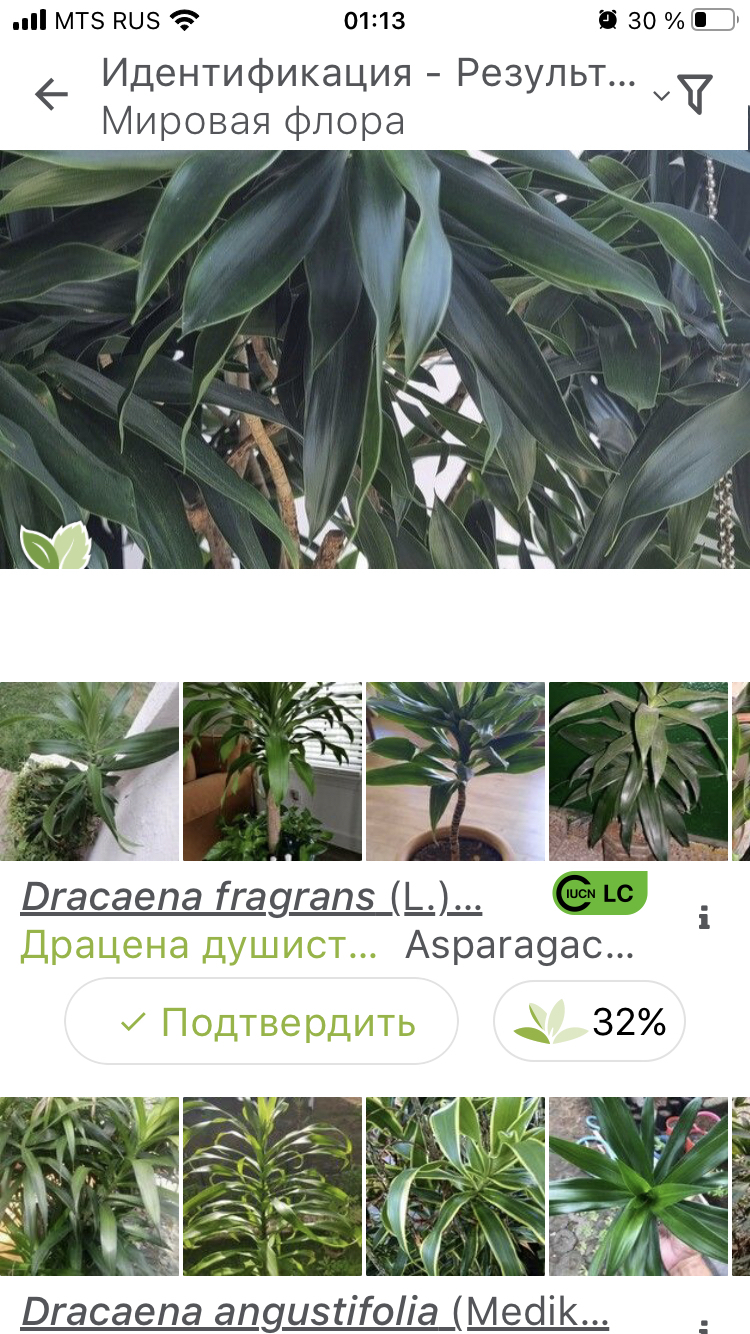This screenshot has height=1334, width=750.
Task: Go back using the arrow
Action: point(51,95)
